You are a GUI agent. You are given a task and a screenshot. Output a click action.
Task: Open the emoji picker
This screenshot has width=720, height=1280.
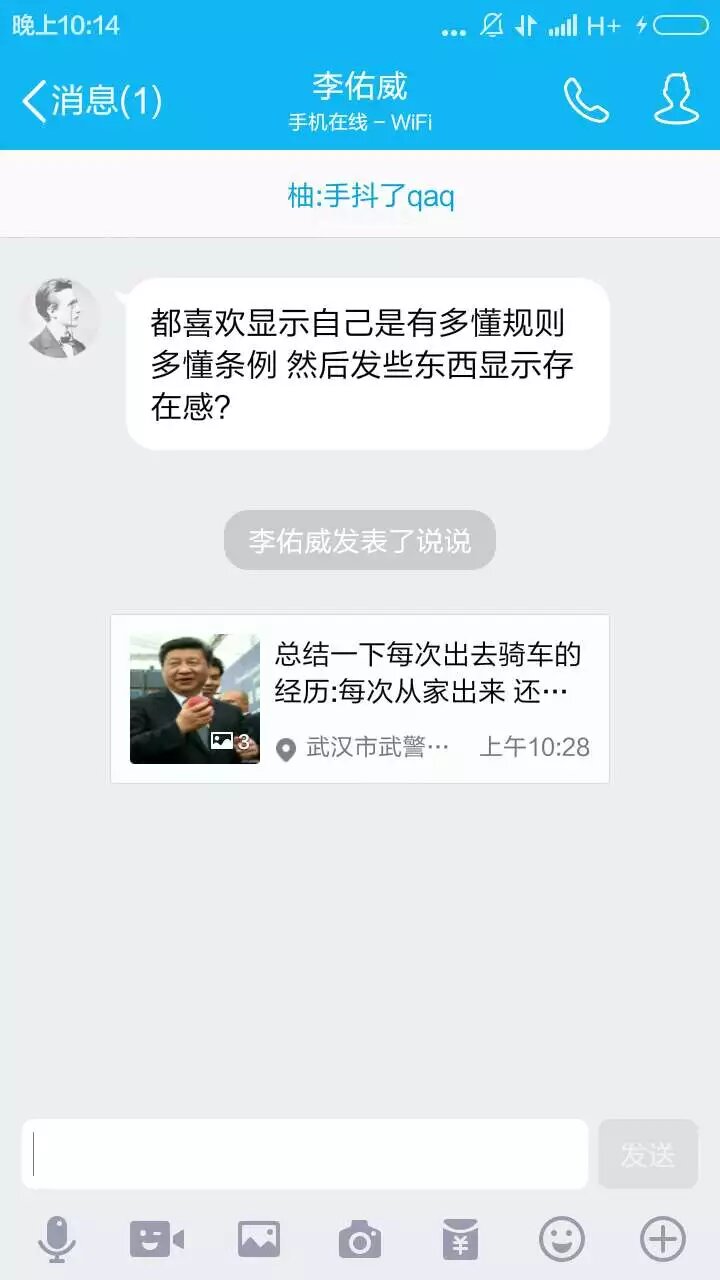point(562,1240)
